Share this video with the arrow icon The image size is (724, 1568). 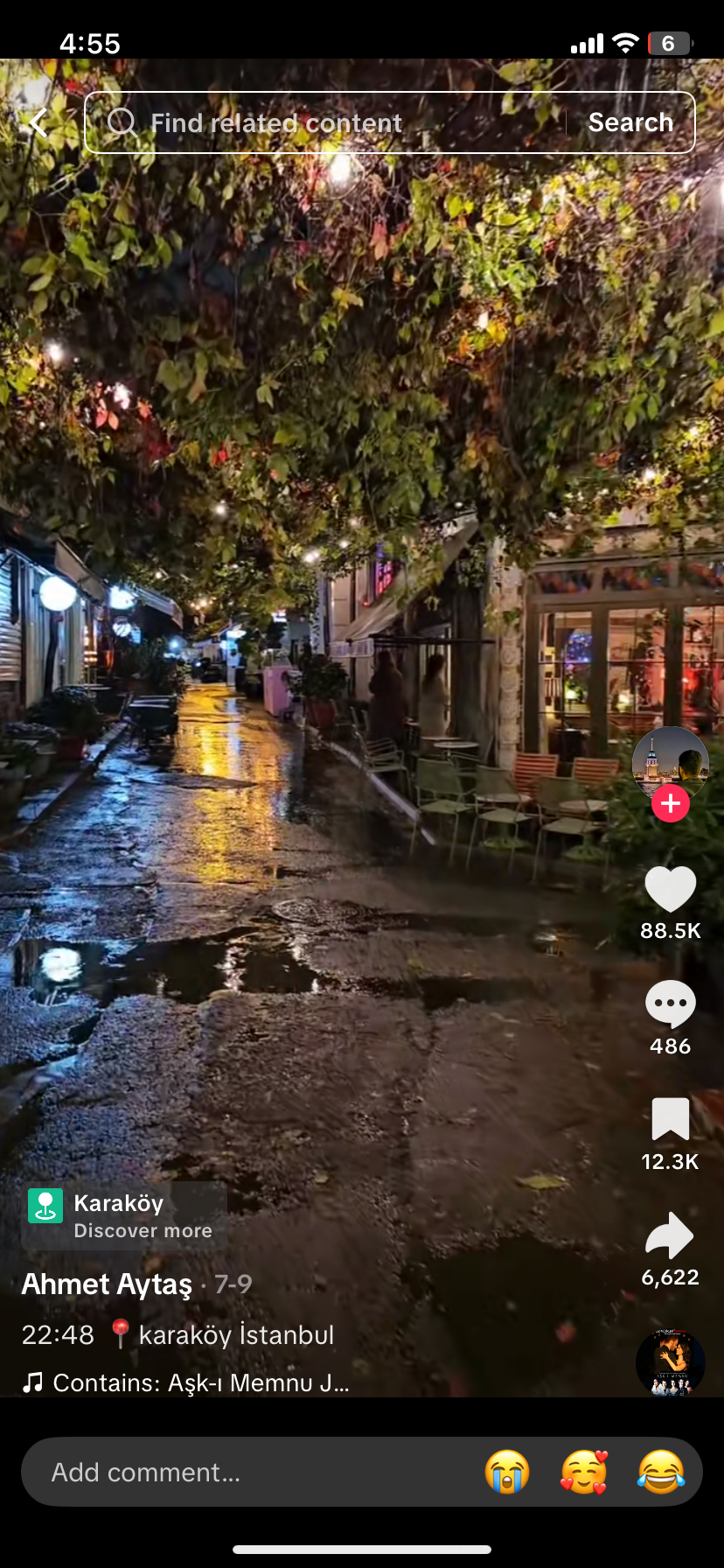point(670,1235)
